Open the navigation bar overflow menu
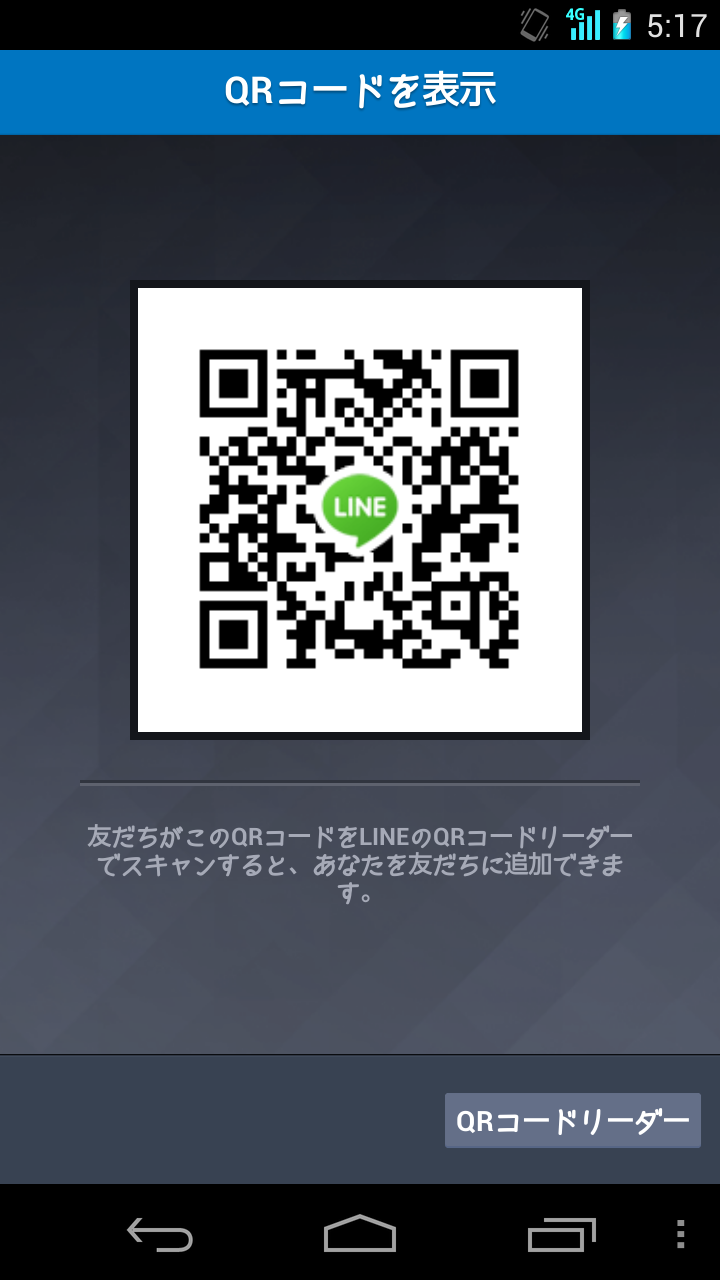The image size is (720, 1280). (x=681, y=1234)
